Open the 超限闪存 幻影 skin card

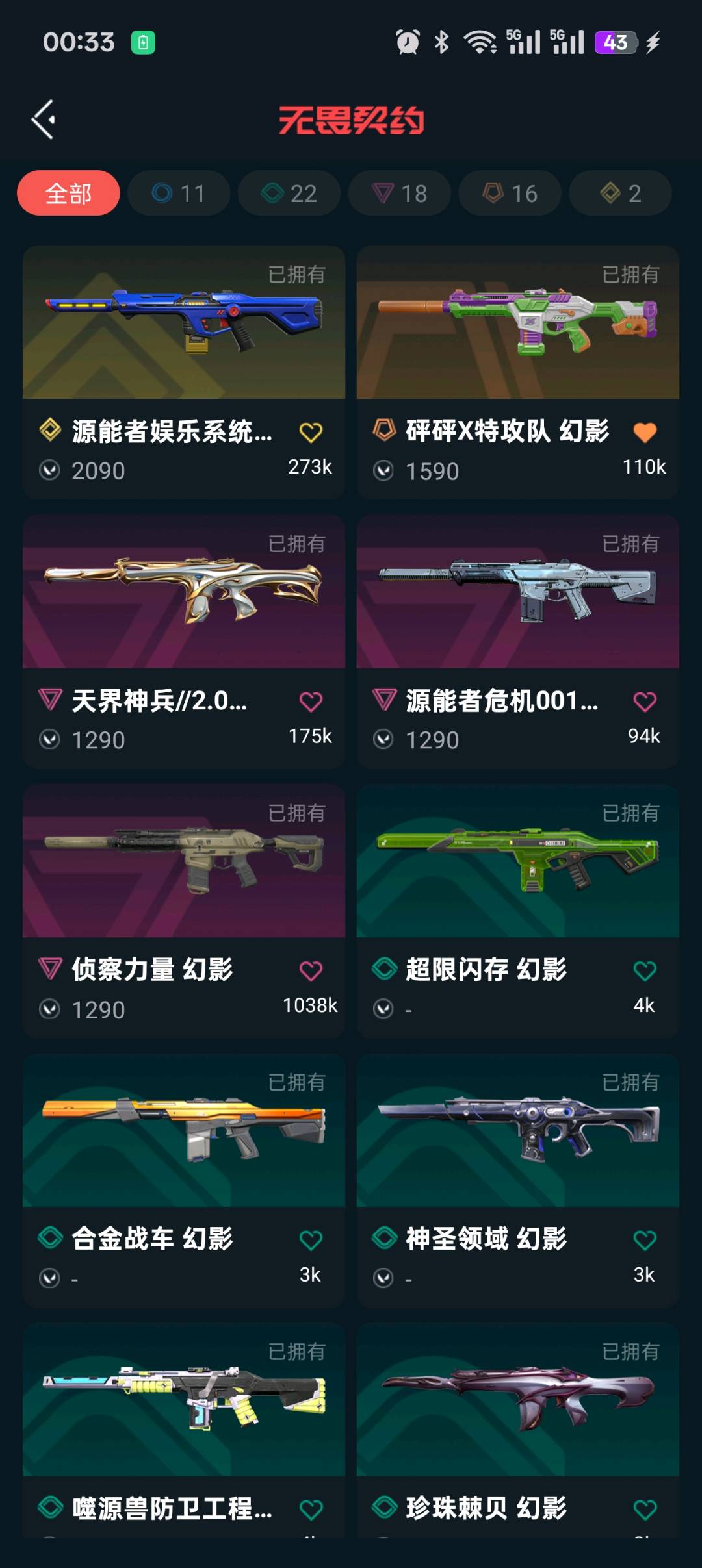click(x=518, y=861)
